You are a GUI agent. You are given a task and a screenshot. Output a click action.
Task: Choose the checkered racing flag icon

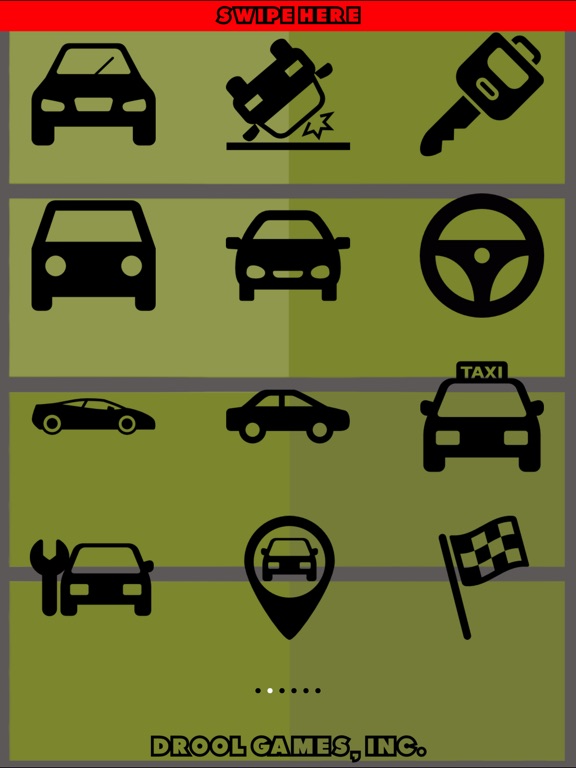tap(483, 577)
